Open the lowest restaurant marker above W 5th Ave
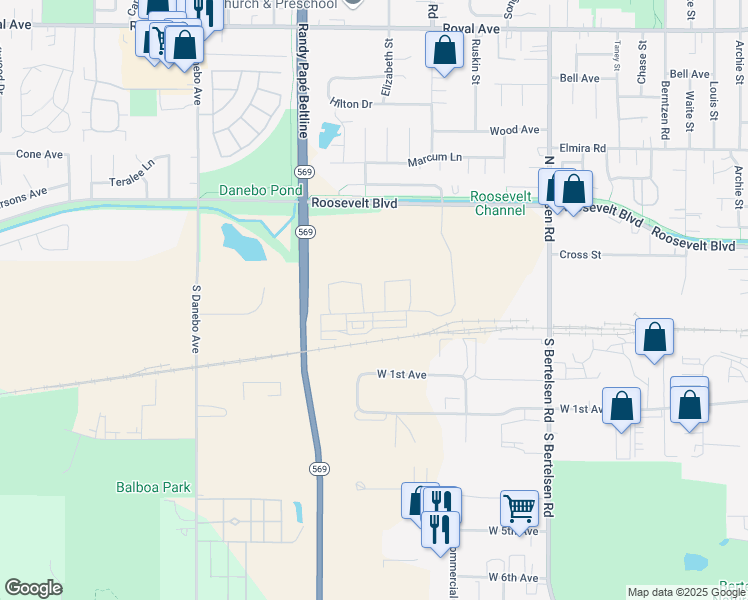The image size is (748, 600). [x=441, y=527]
